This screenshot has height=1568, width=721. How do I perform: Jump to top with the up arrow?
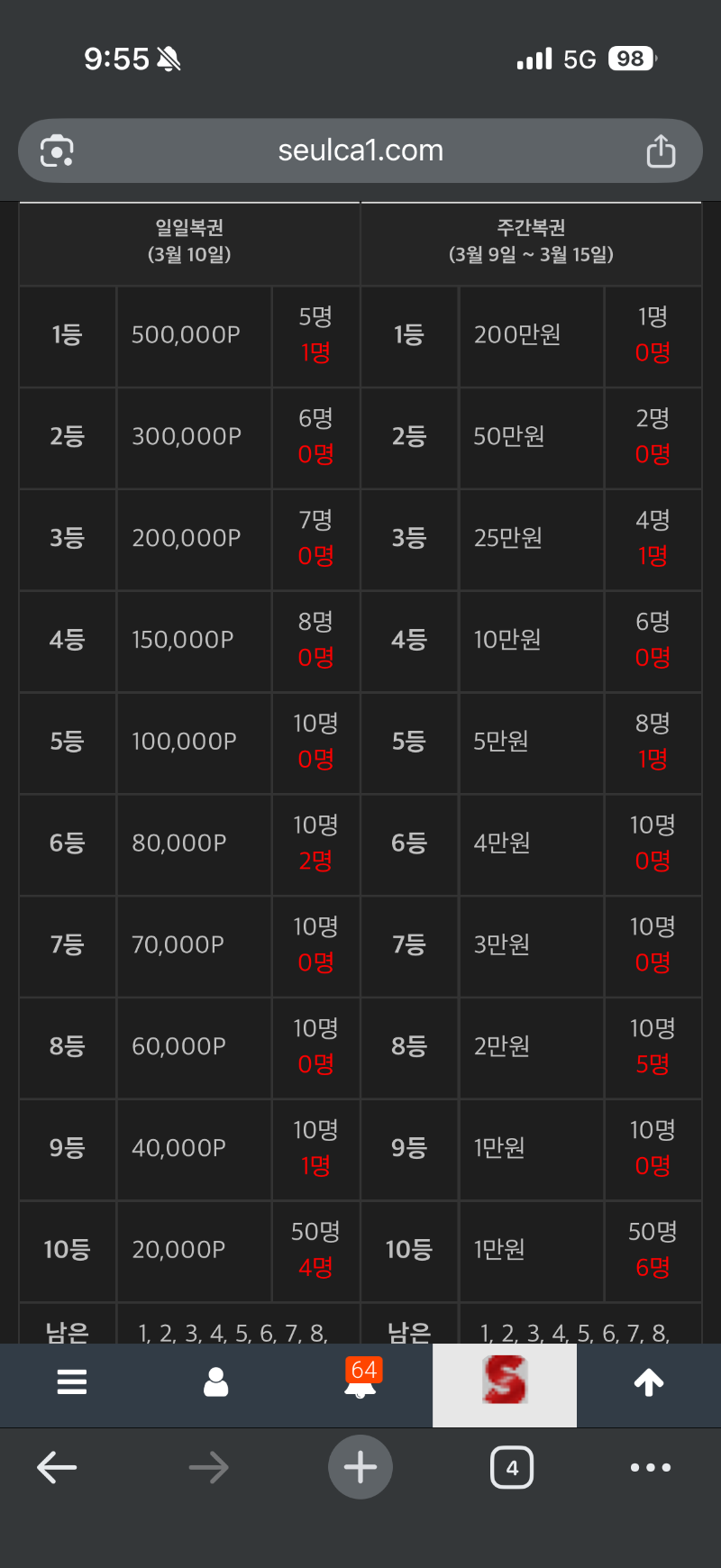click(649, 1381)
